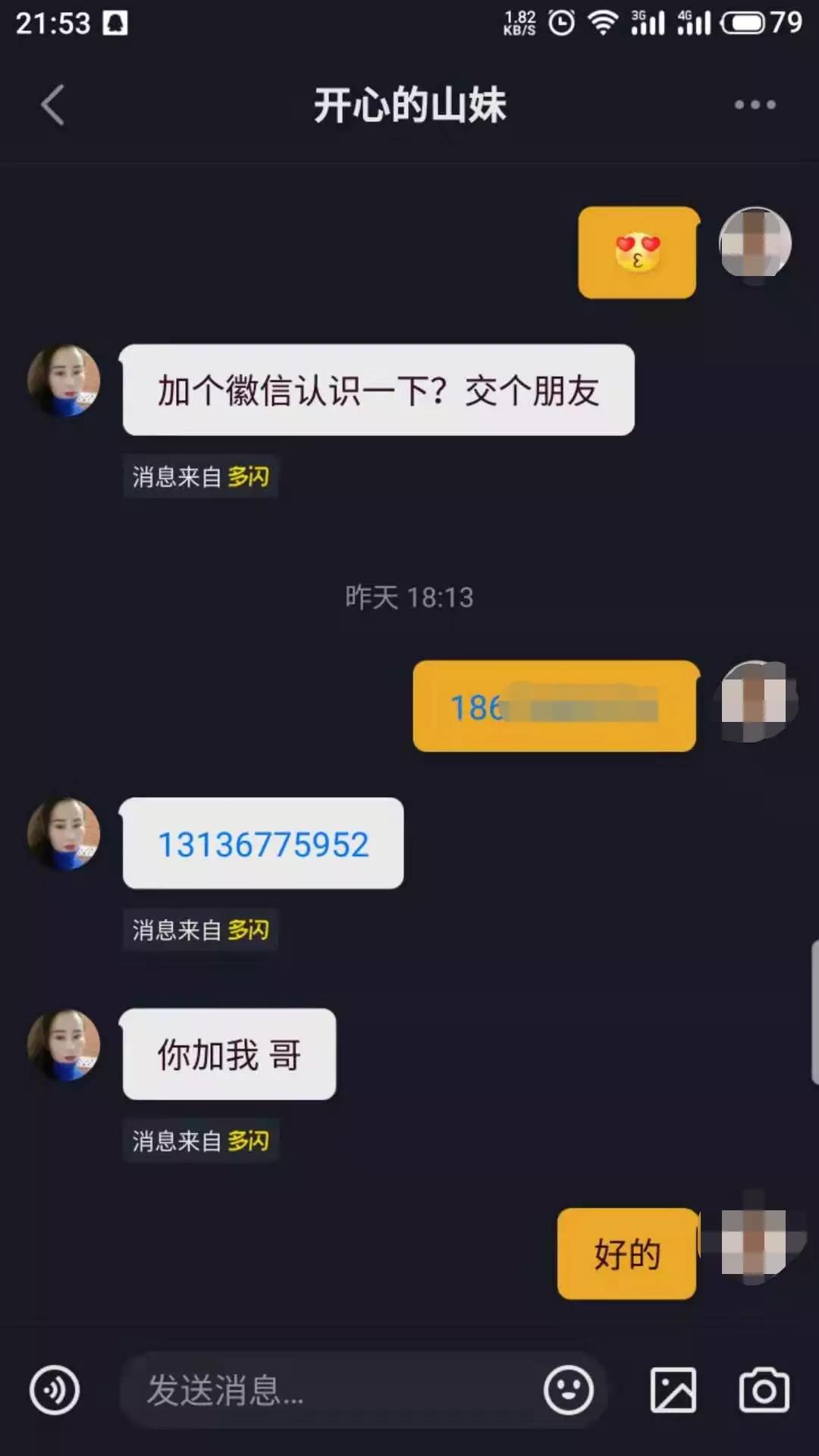819x1456 pixels.
Task: Switch to voice message input
Action: [x=54, y=1390]
